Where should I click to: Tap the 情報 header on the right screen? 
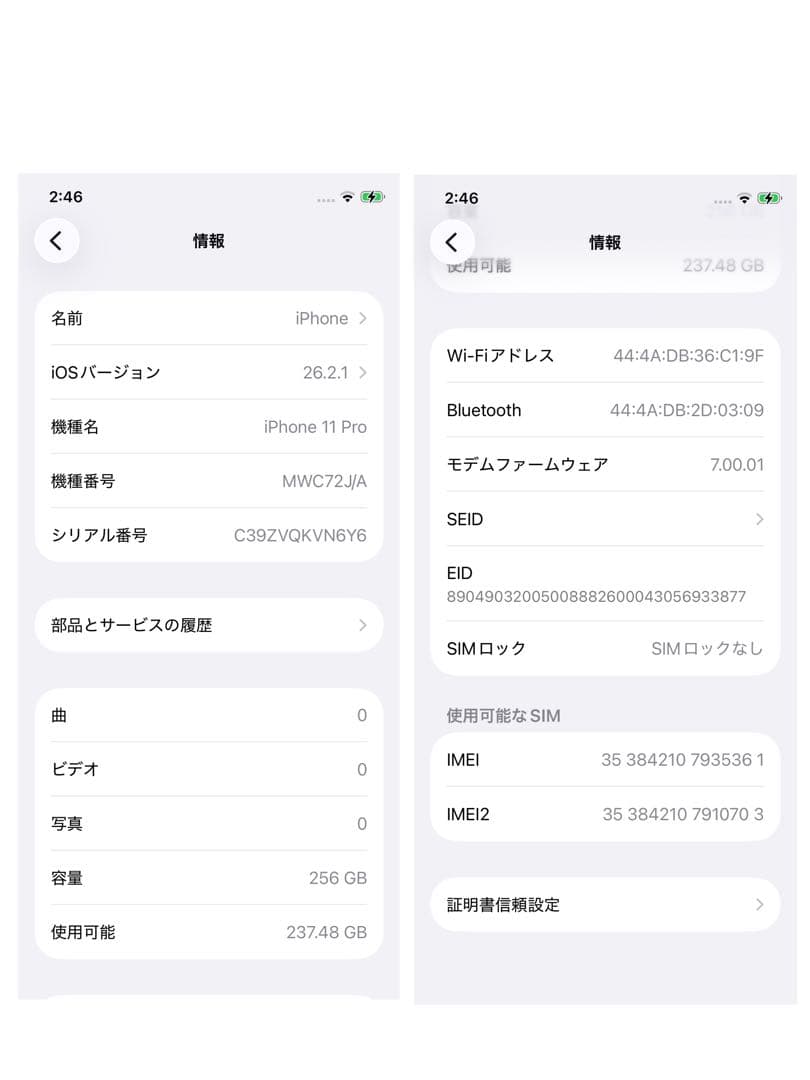(604, 242)
